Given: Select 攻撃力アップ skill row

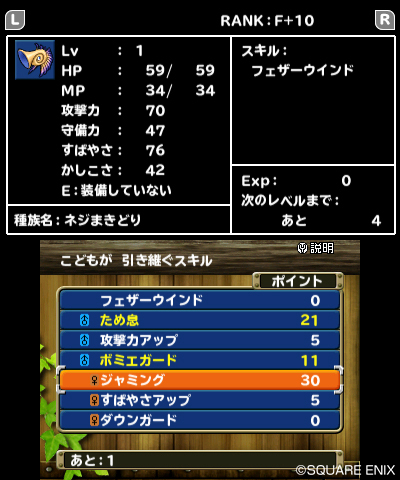Looking at the screenshot, I should pos(200,340).
